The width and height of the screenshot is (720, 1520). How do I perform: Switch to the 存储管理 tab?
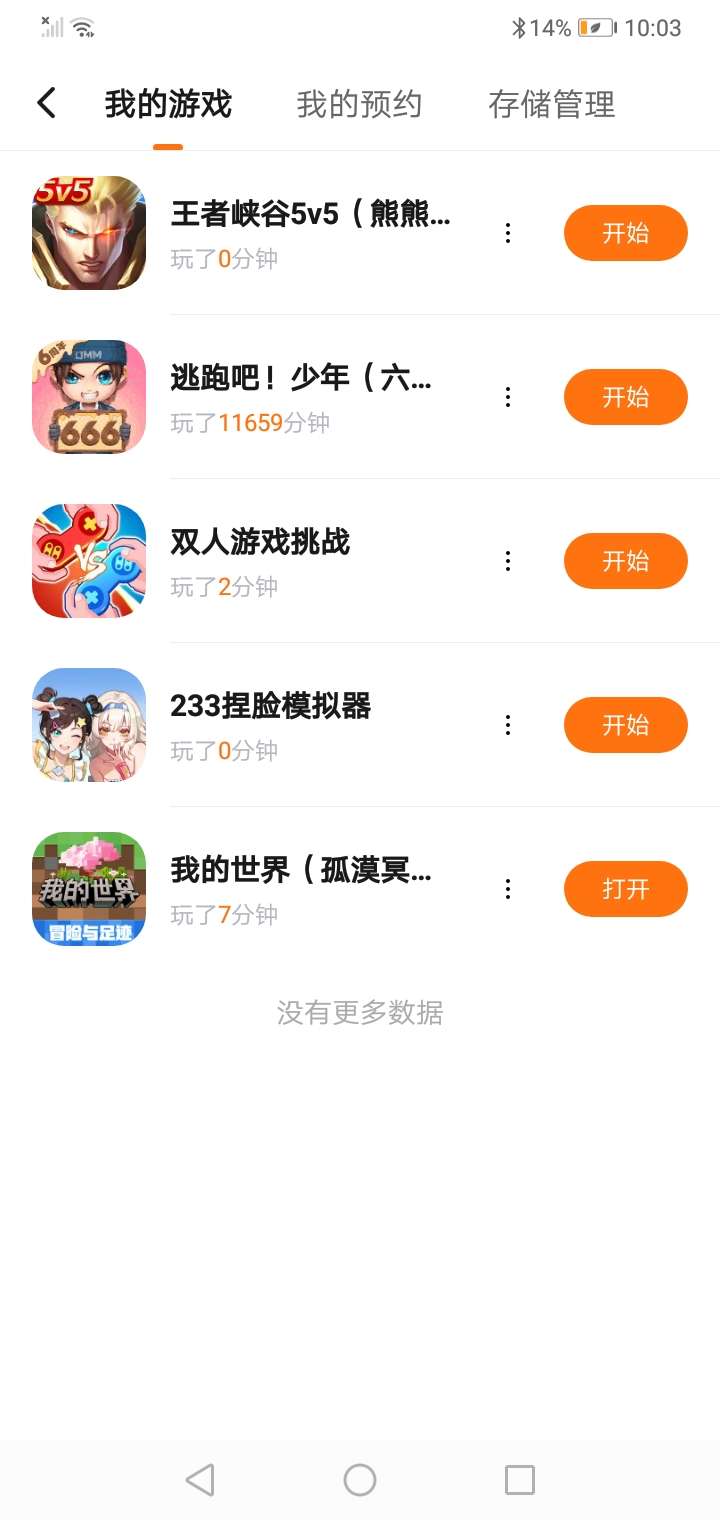click(x=551, y=104)
